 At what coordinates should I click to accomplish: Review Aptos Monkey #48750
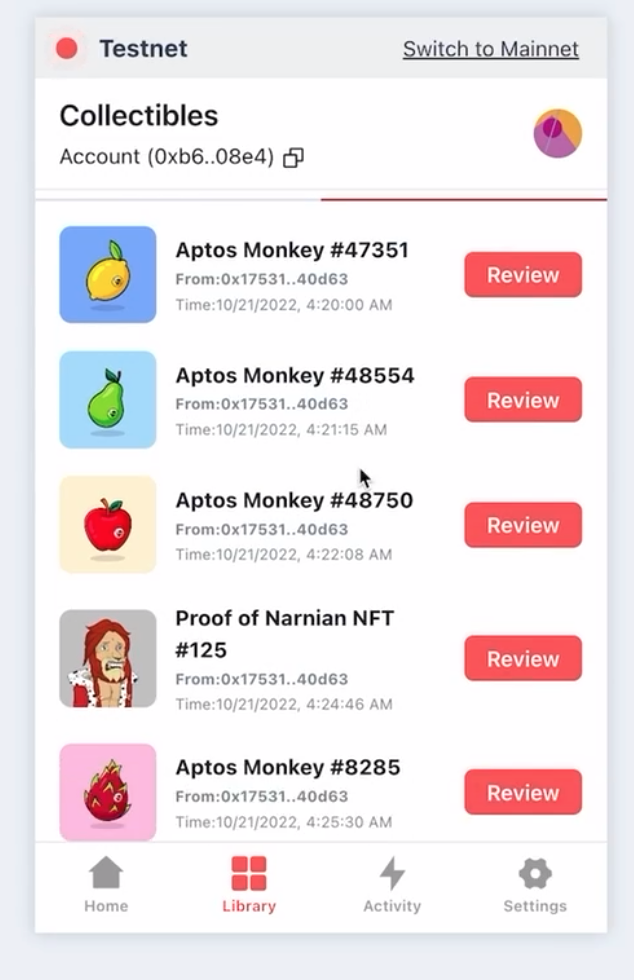(x=522, y=525)
